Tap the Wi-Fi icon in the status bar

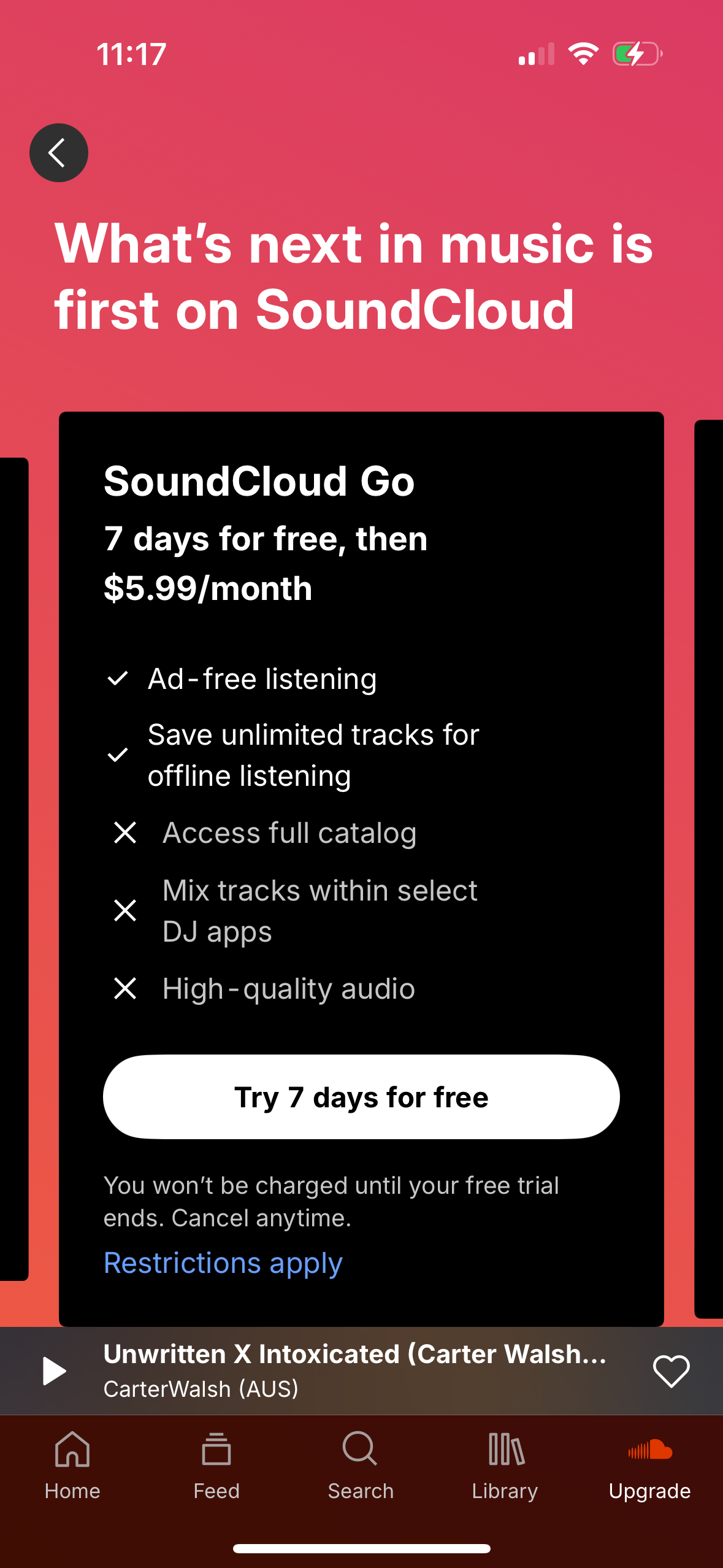pyautogui.click(x=583, y=54)
